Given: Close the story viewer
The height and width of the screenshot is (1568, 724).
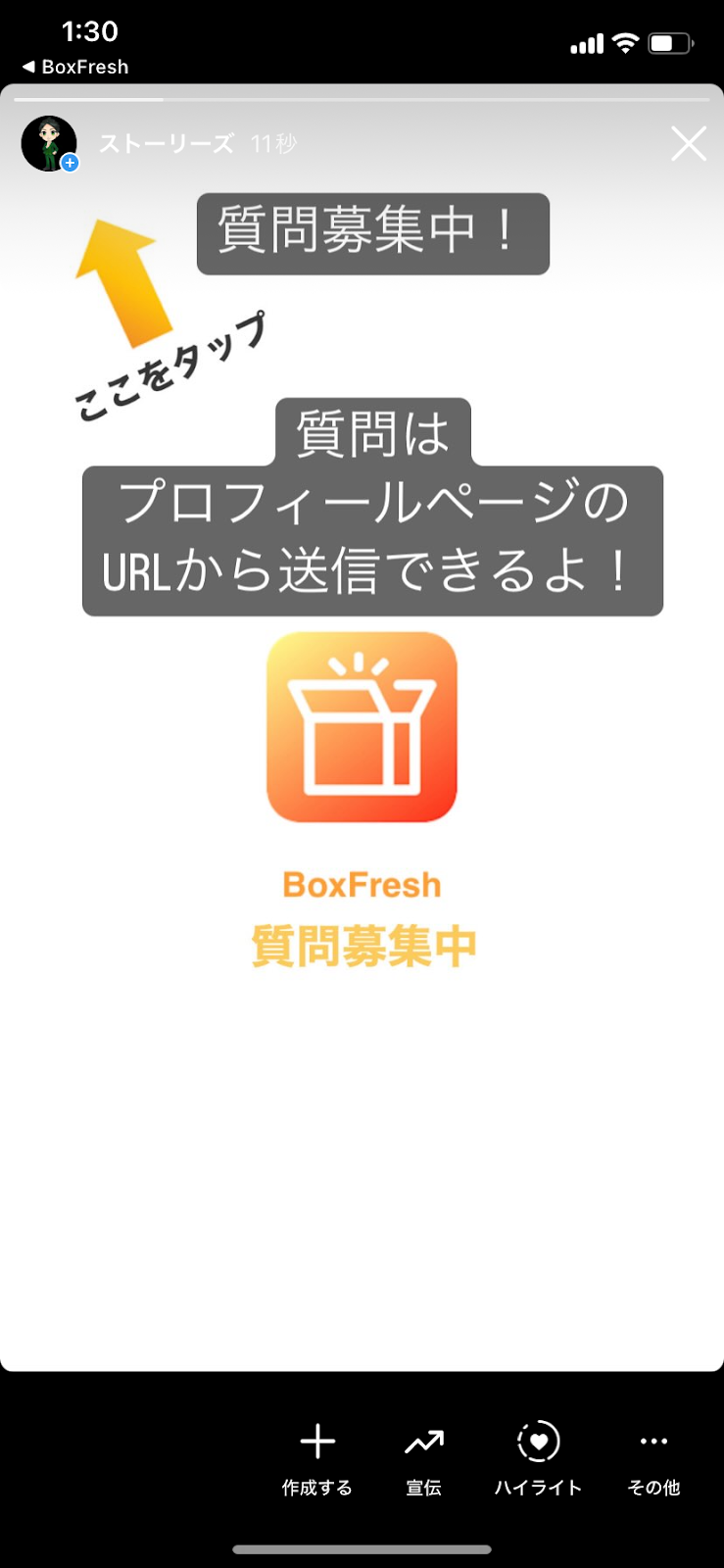Looking at the screenshot, I should click(x=688, y=144).
